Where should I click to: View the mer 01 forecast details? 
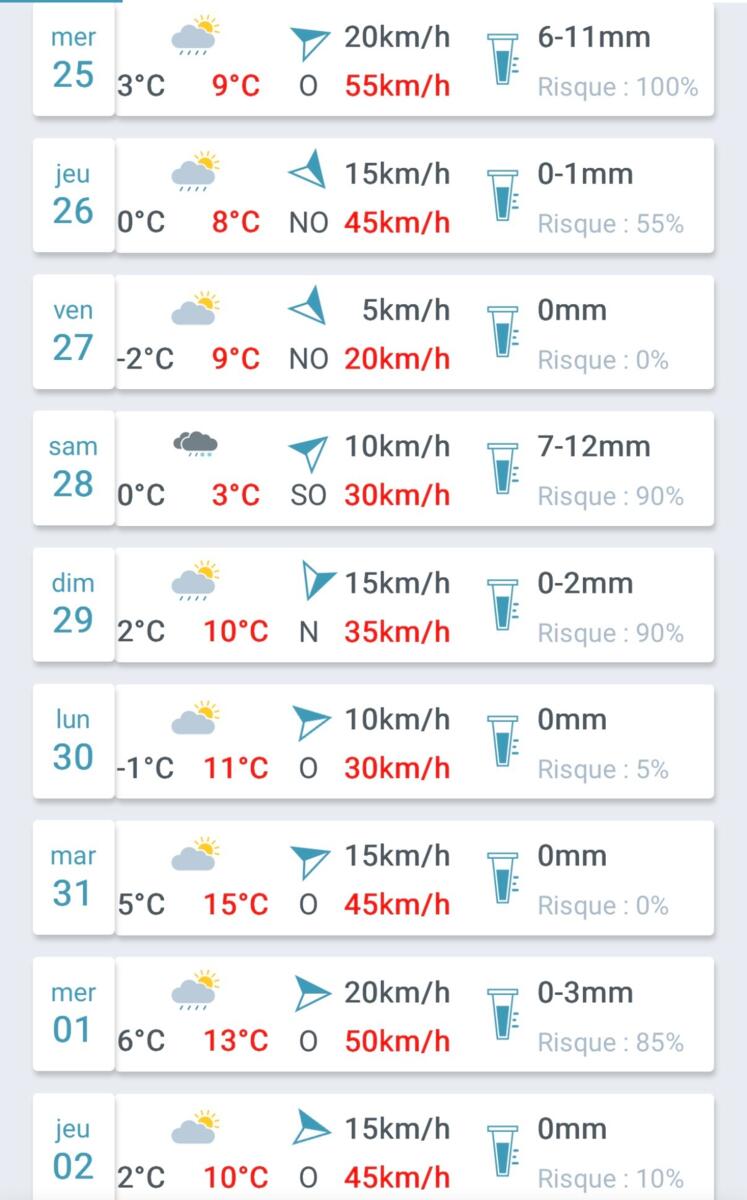coord(373,1015)
